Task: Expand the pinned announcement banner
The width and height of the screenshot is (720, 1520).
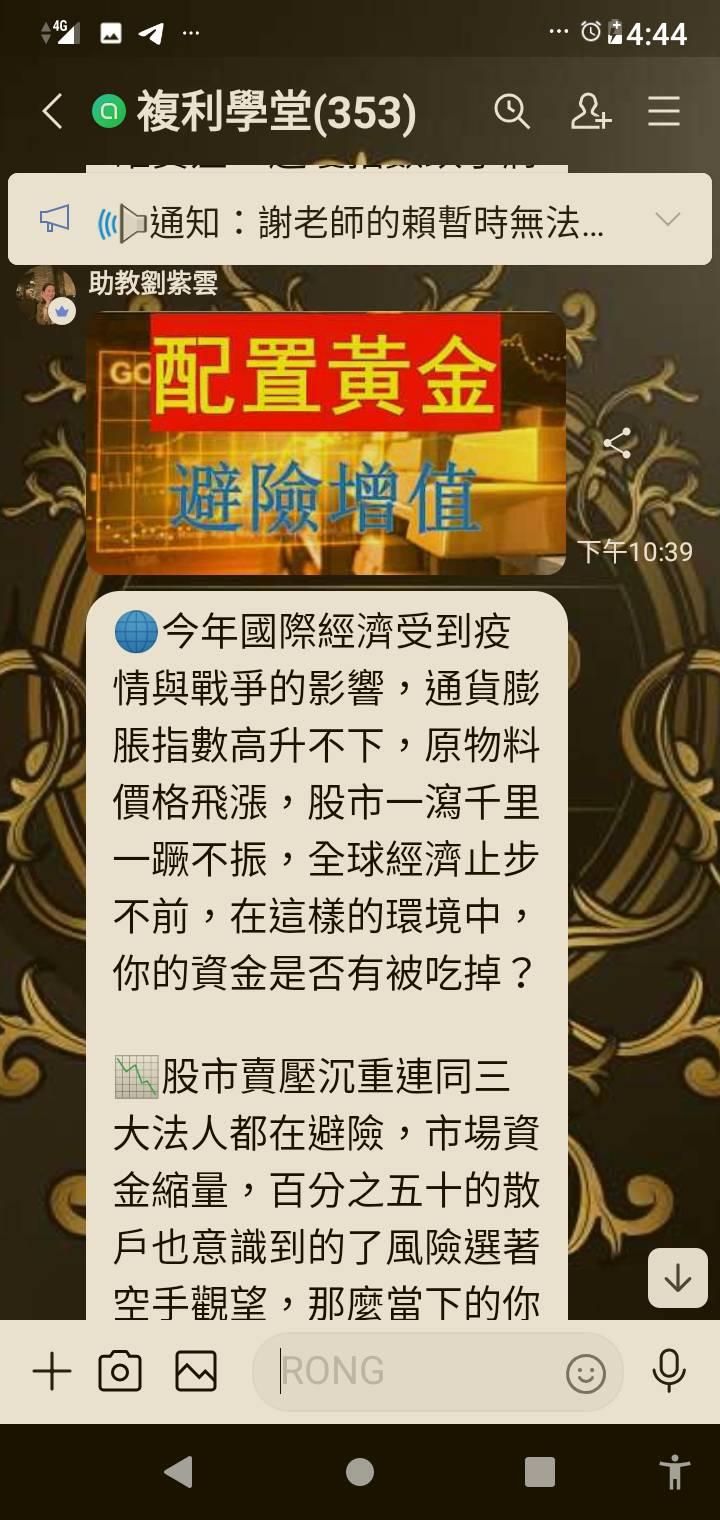Action: (x=667, y=220)
